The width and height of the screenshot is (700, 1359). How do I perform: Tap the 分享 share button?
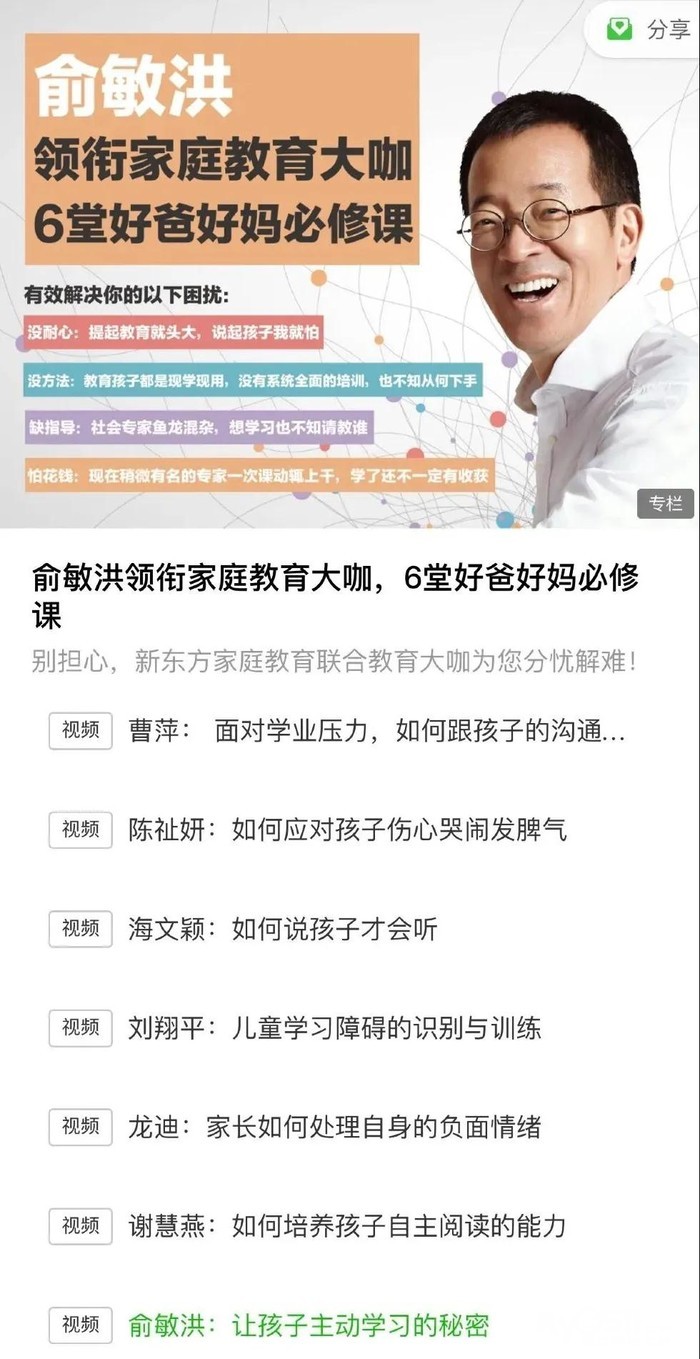(x=647, y=29)
